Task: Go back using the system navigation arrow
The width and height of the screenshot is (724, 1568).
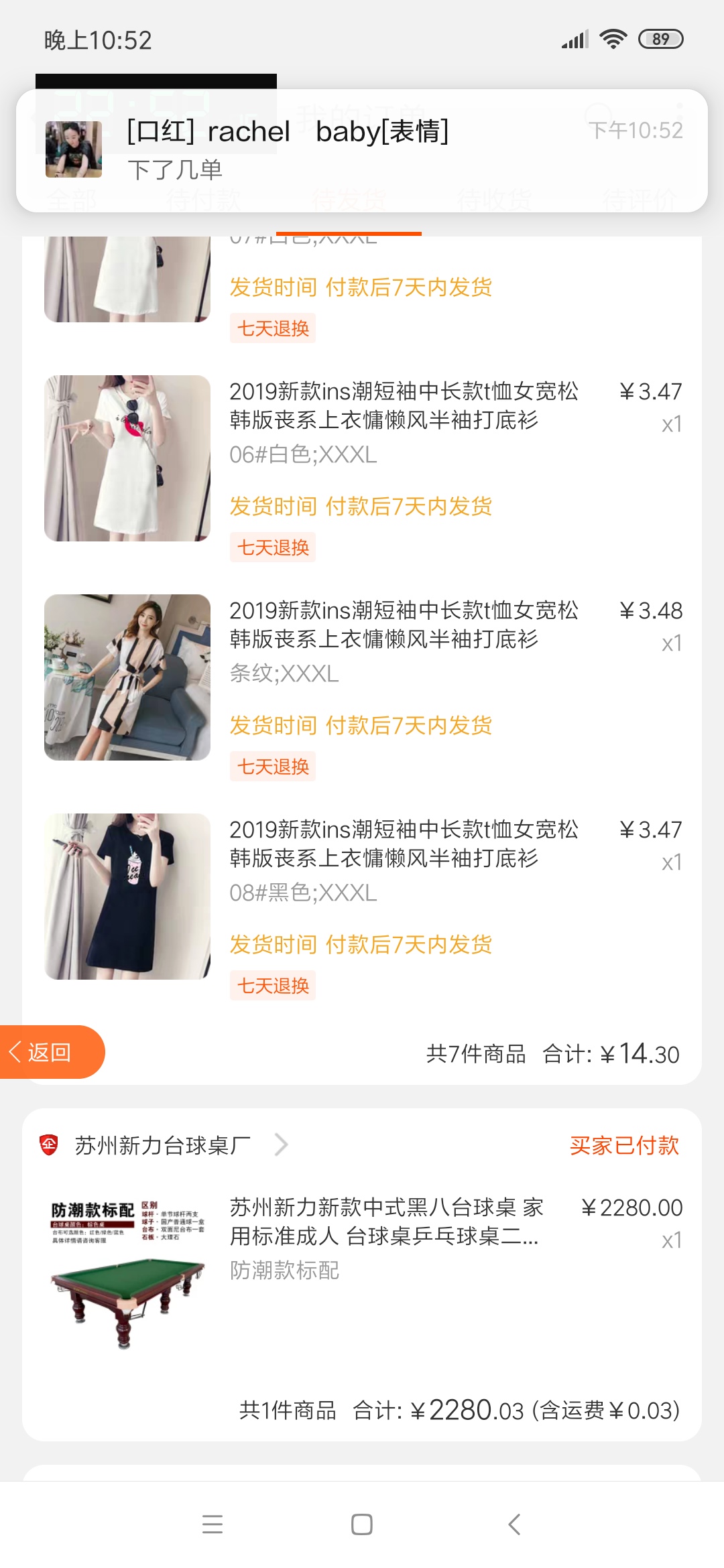Action: 514,1524
